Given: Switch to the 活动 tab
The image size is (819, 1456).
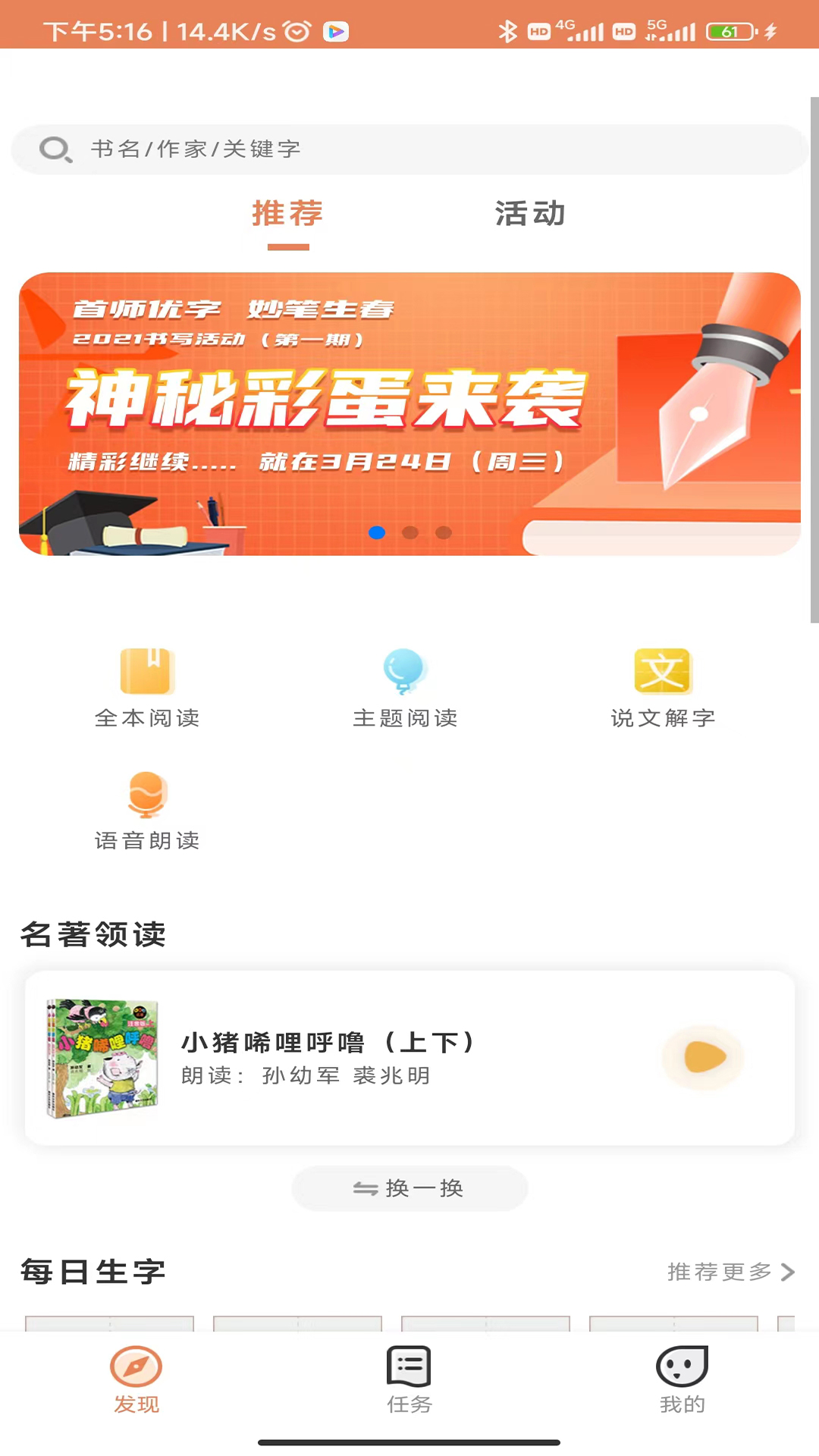Looking at the screenshot, I should point(529,215).
